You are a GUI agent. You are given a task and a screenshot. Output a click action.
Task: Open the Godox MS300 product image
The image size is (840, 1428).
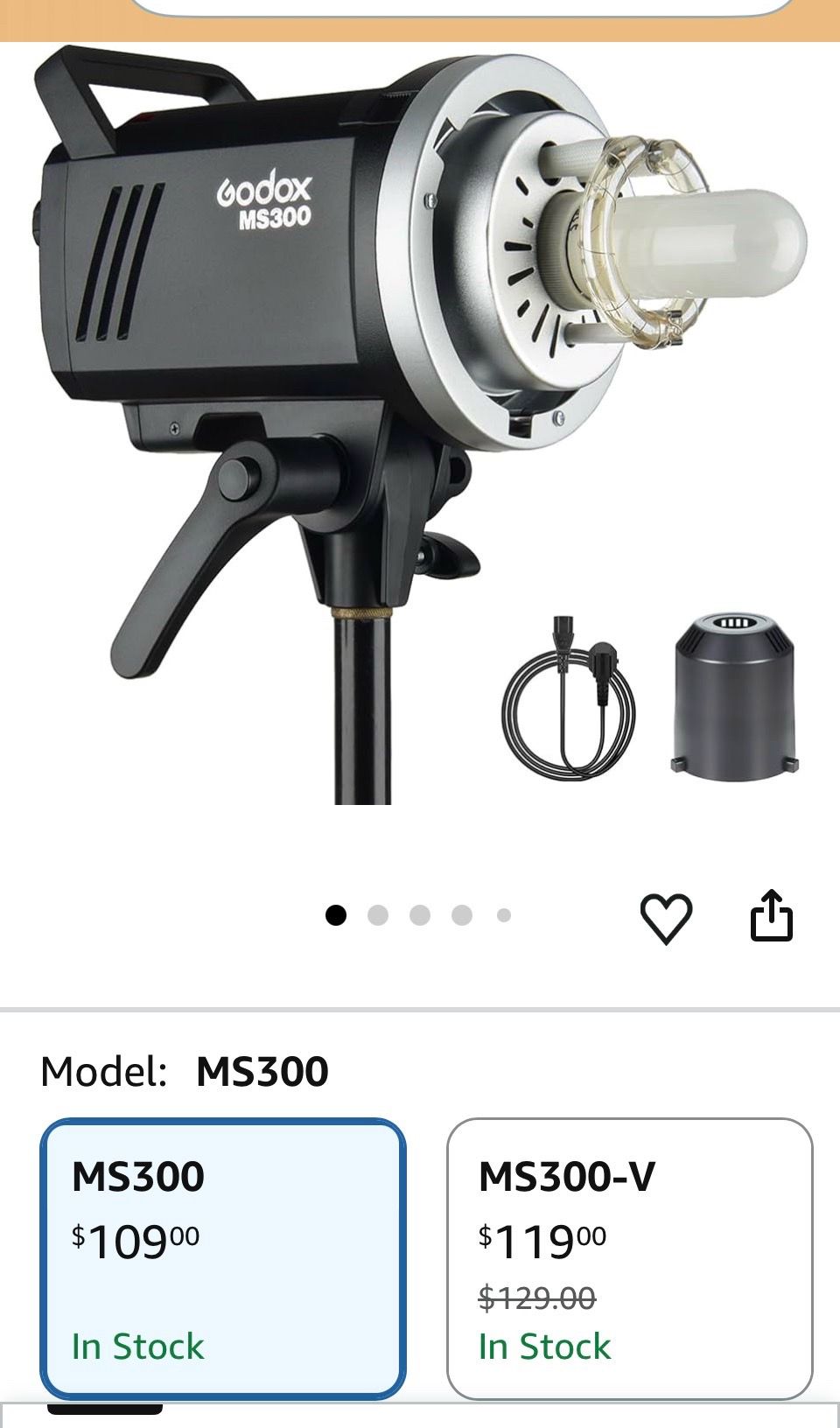tap(420, 426)
